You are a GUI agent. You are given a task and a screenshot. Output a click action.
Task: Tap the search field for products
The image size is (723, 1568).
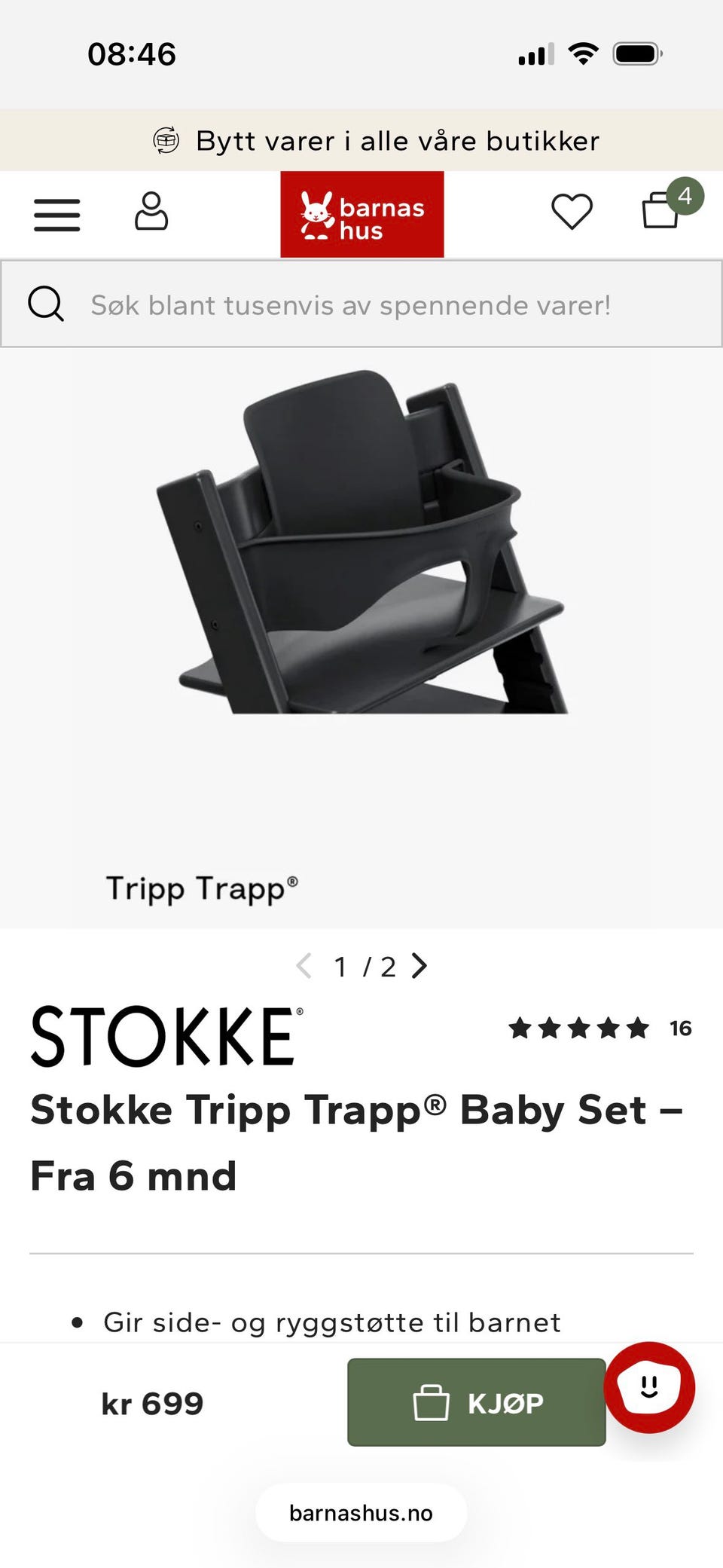tap(361, 304)
